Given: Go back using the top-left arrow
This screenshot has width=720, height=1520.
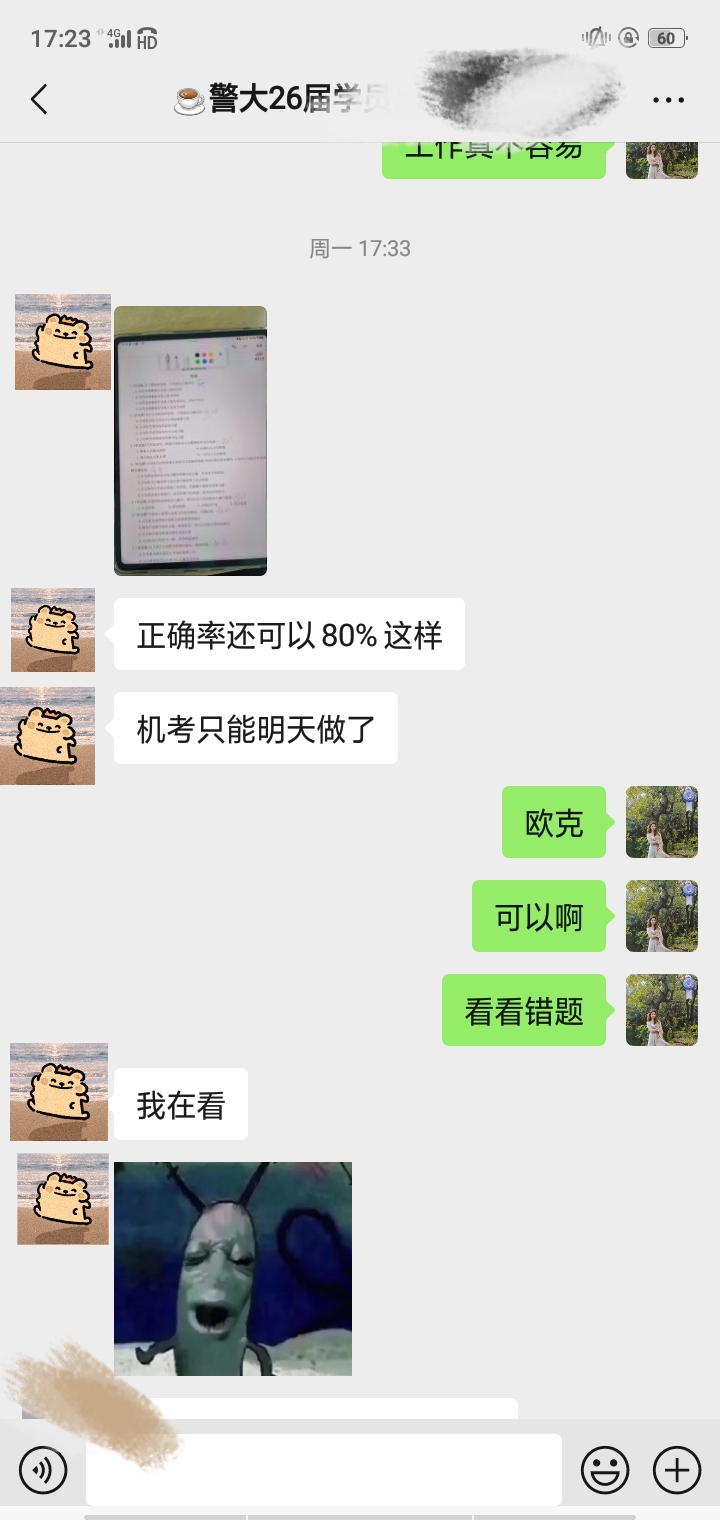Looking at the screenshot, I should point(39,99).
